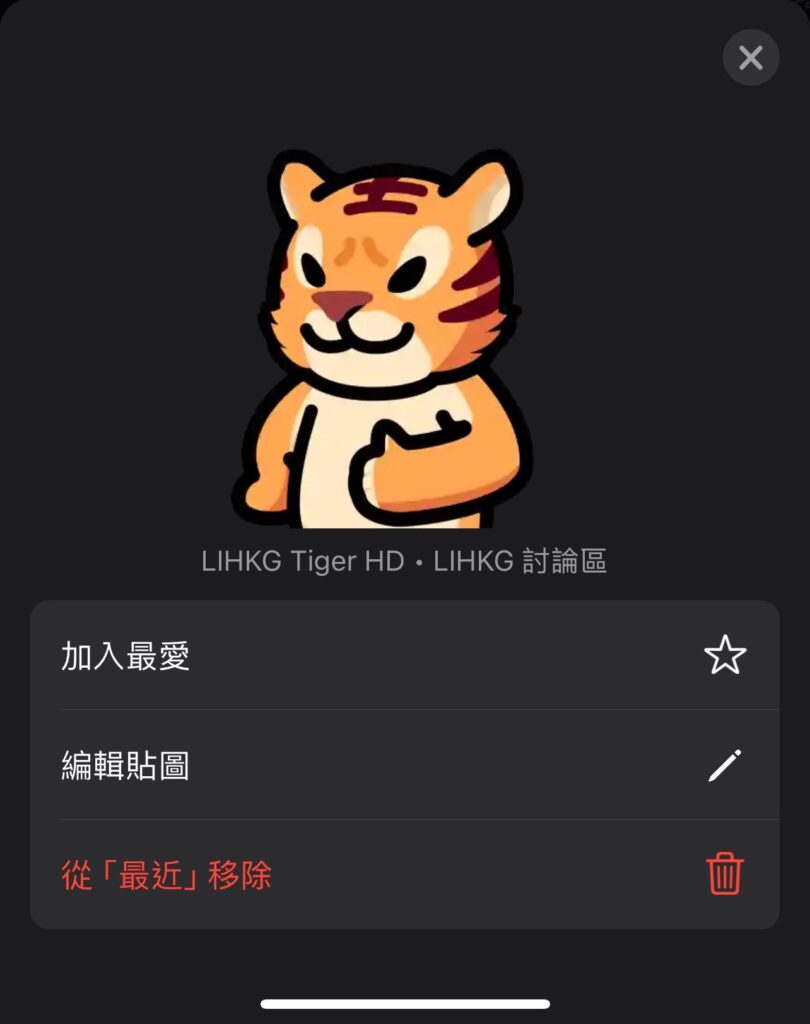Select the star outline to favorite the sticker
The height and width of the screenshot is (1024, 810).
point(726,655)
